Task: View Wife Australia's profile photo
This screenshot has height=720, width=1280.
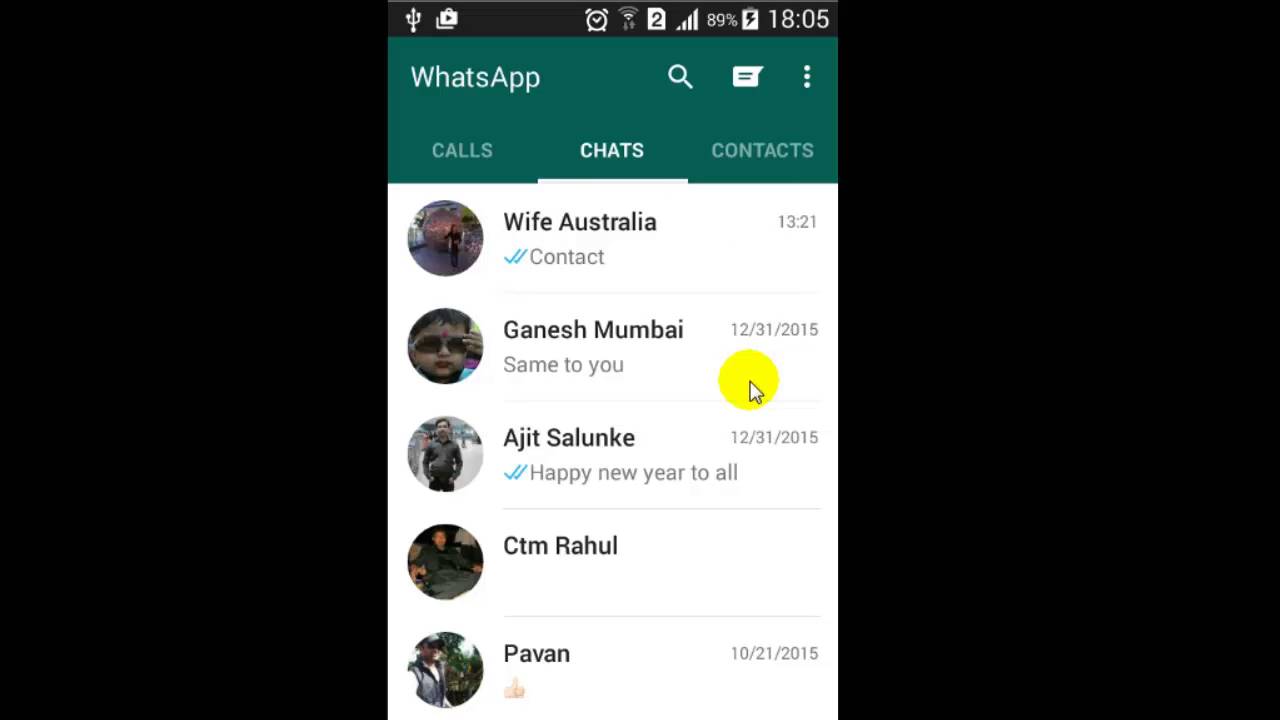Action: click(445, 238)
